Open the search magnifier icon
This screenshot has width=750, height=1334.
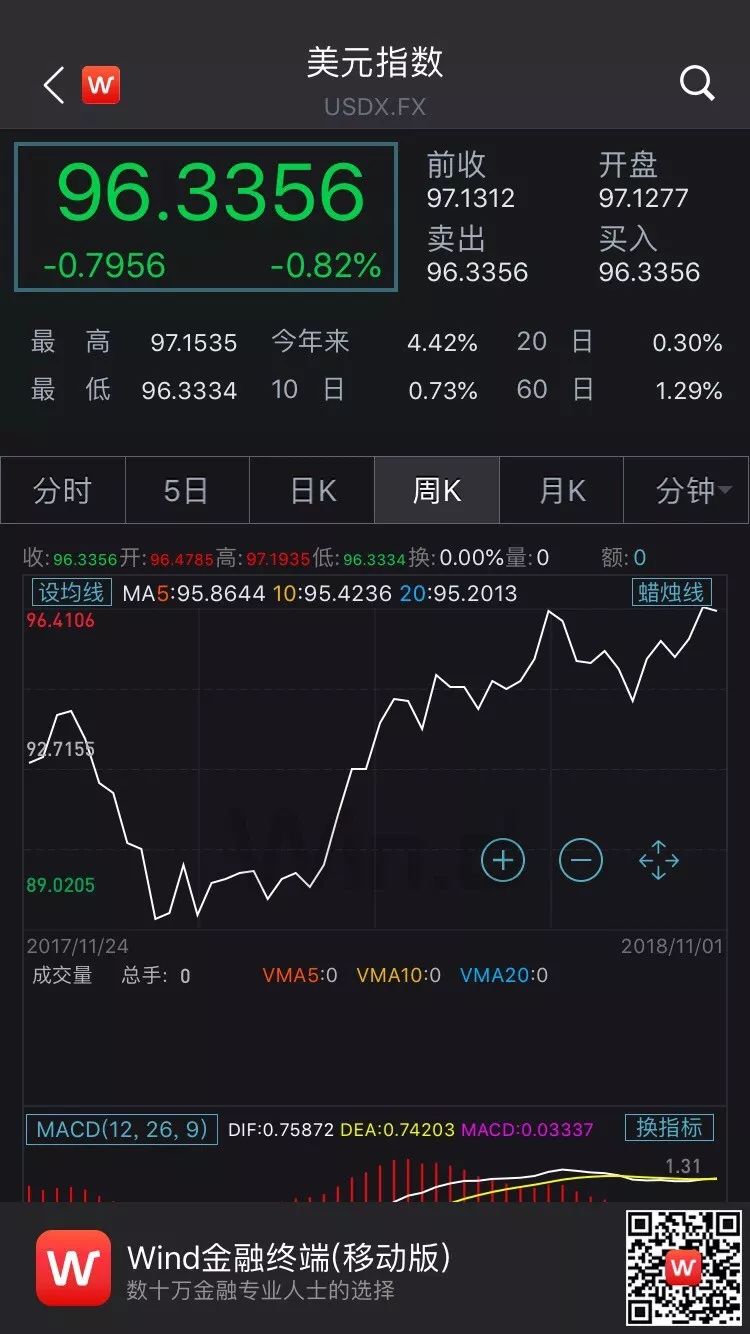pos(697,83)
